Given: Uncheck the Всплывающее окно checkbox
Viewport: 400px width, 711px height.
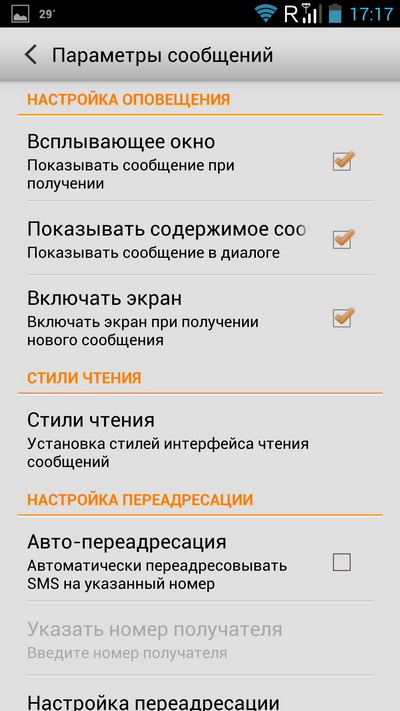Looking at the screenshot, I should coord(342,161).
